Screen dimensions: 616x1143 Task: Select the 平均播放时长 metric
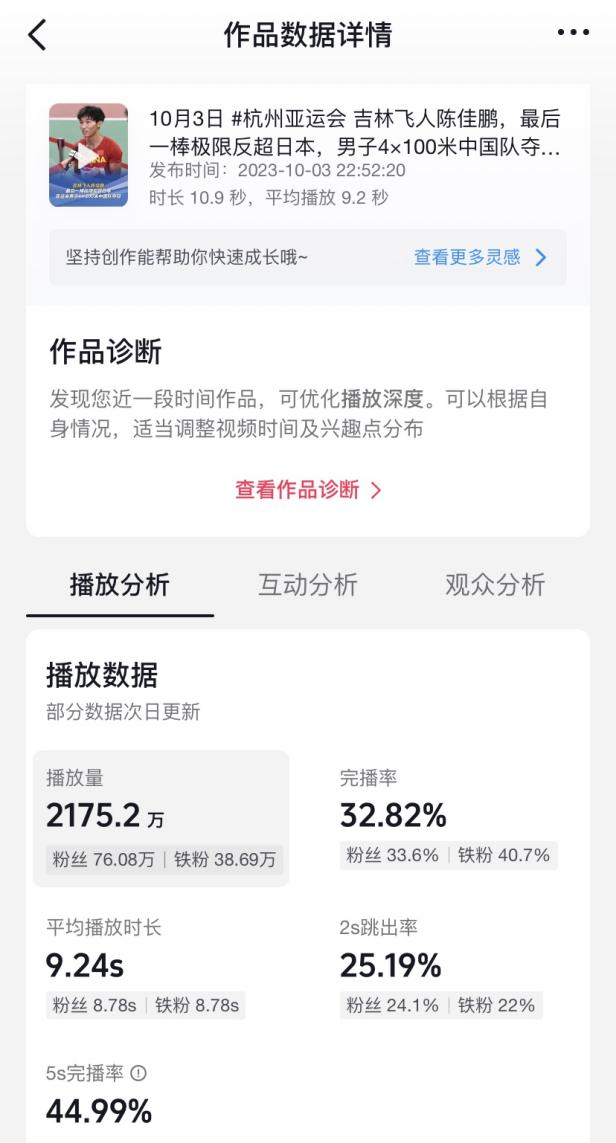[146, 966]
